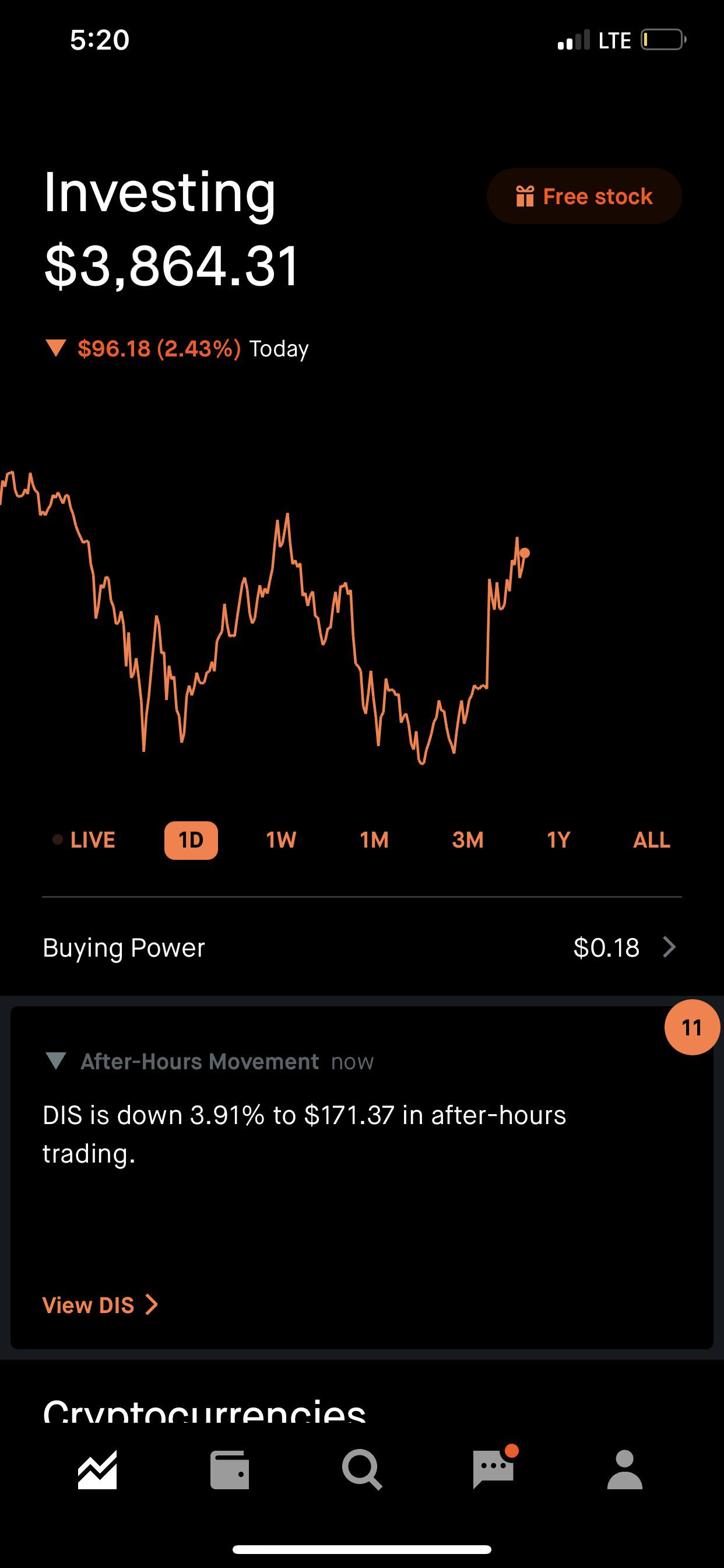Switch the chart to 1W timeframe
The image size is (724, 1568).
click(280, 839)
